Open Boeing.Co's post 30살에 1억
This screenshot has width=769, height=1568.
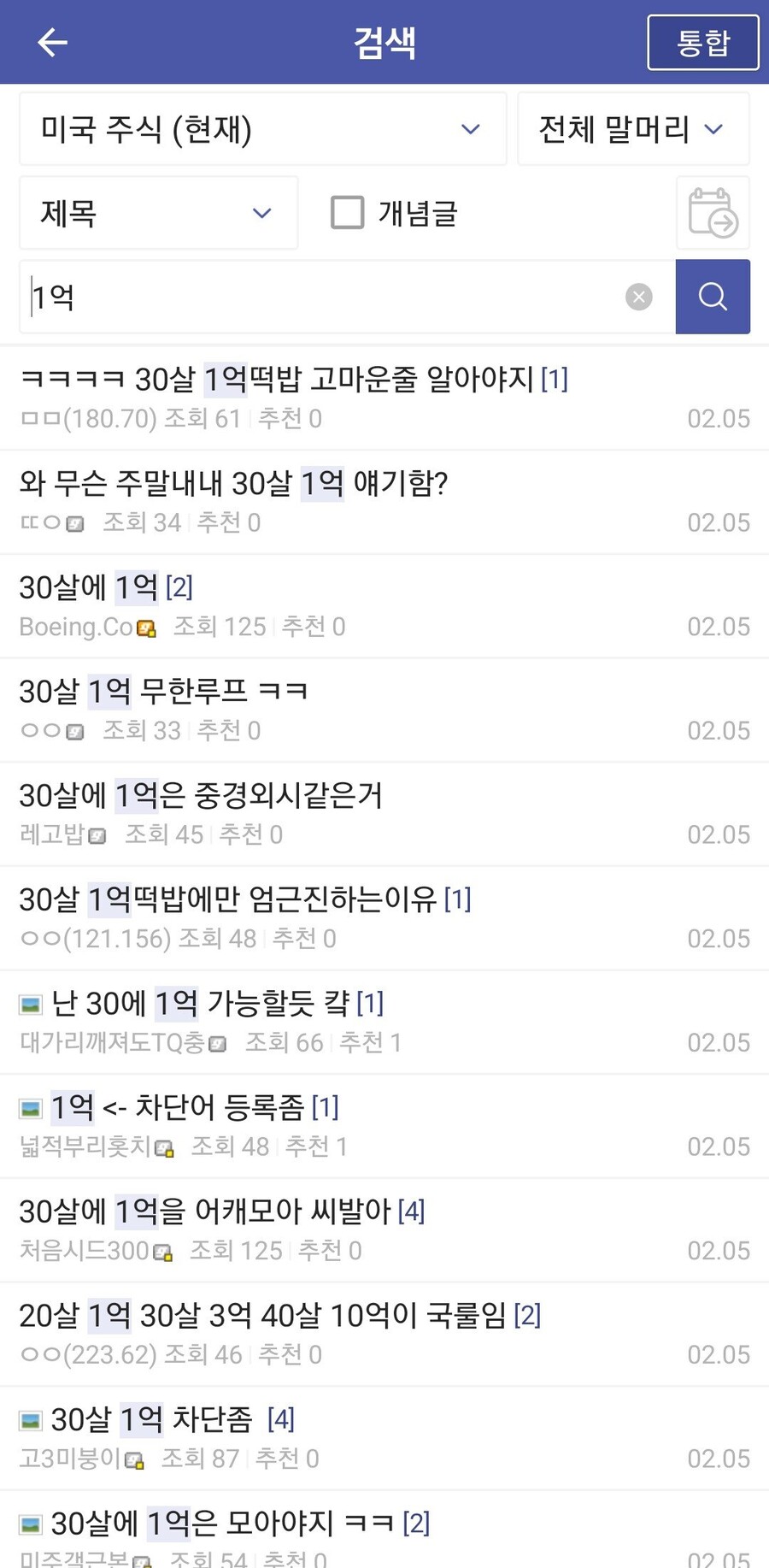click(x=384, y=606)
